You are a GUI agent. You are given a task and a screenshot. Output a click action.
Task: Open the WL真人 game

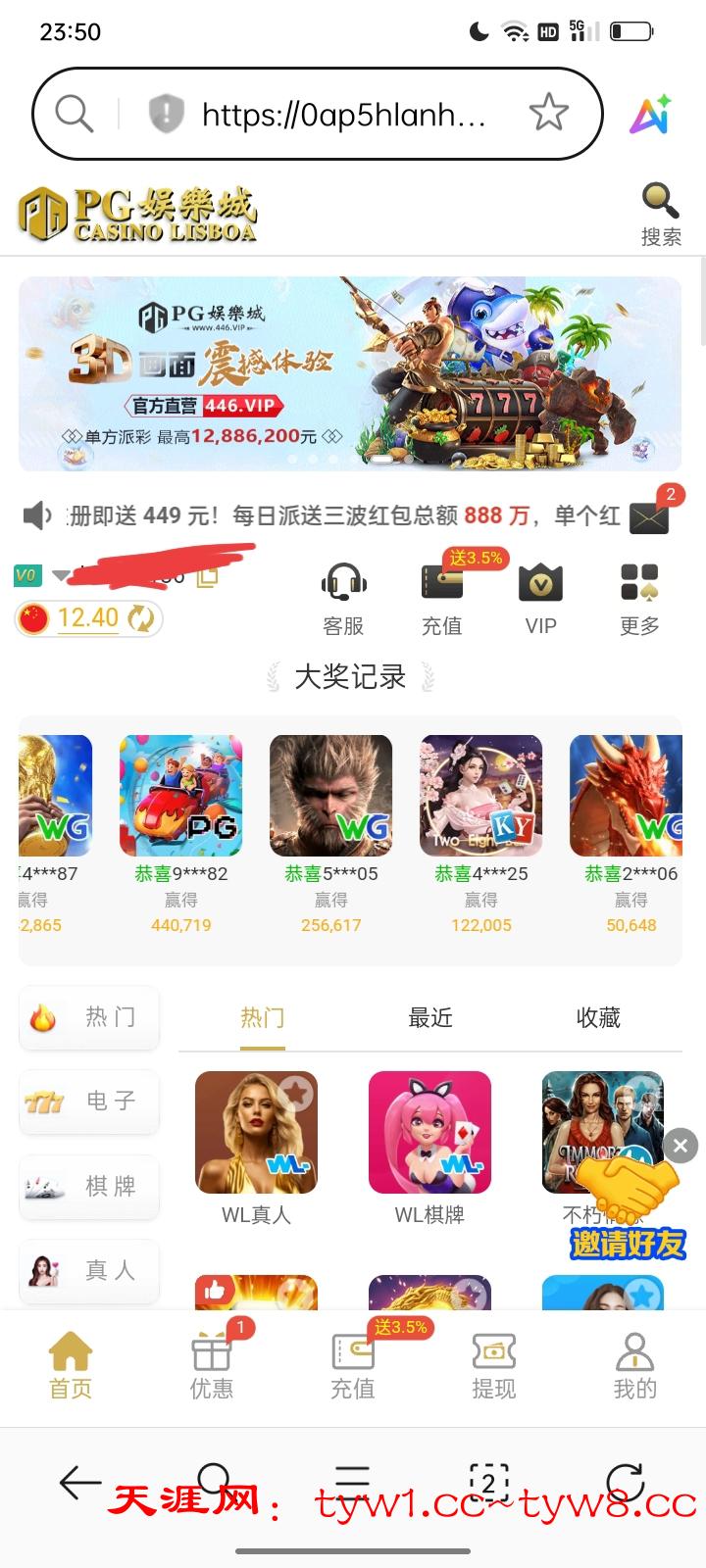coord(256,1133)
